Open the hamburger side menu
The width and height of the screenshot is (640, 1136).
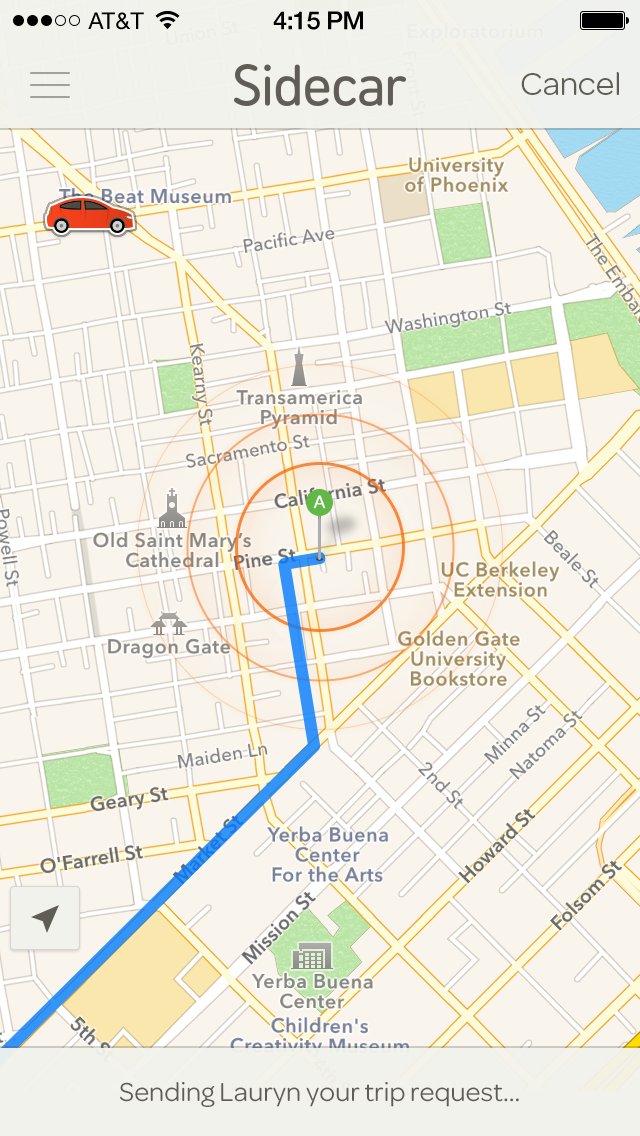click(50, 85)
